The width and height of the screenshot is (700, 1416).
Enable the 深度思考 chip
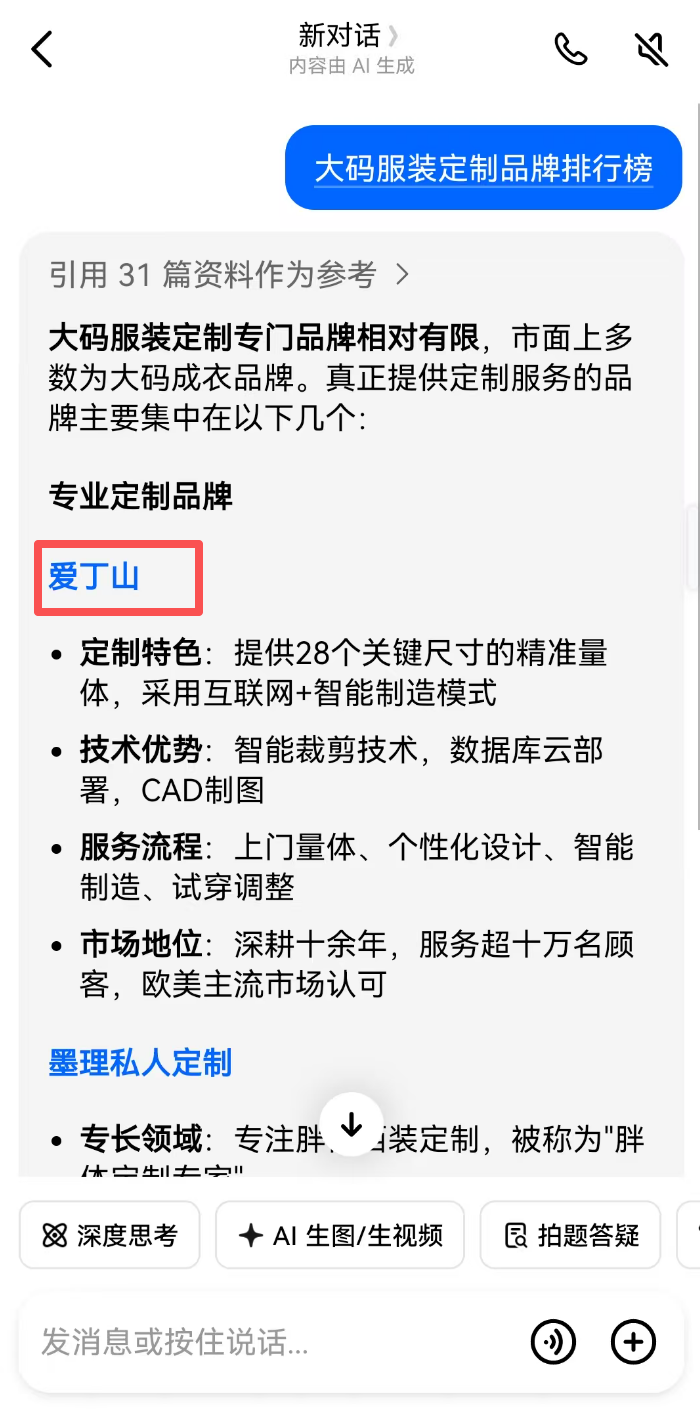110,1235
